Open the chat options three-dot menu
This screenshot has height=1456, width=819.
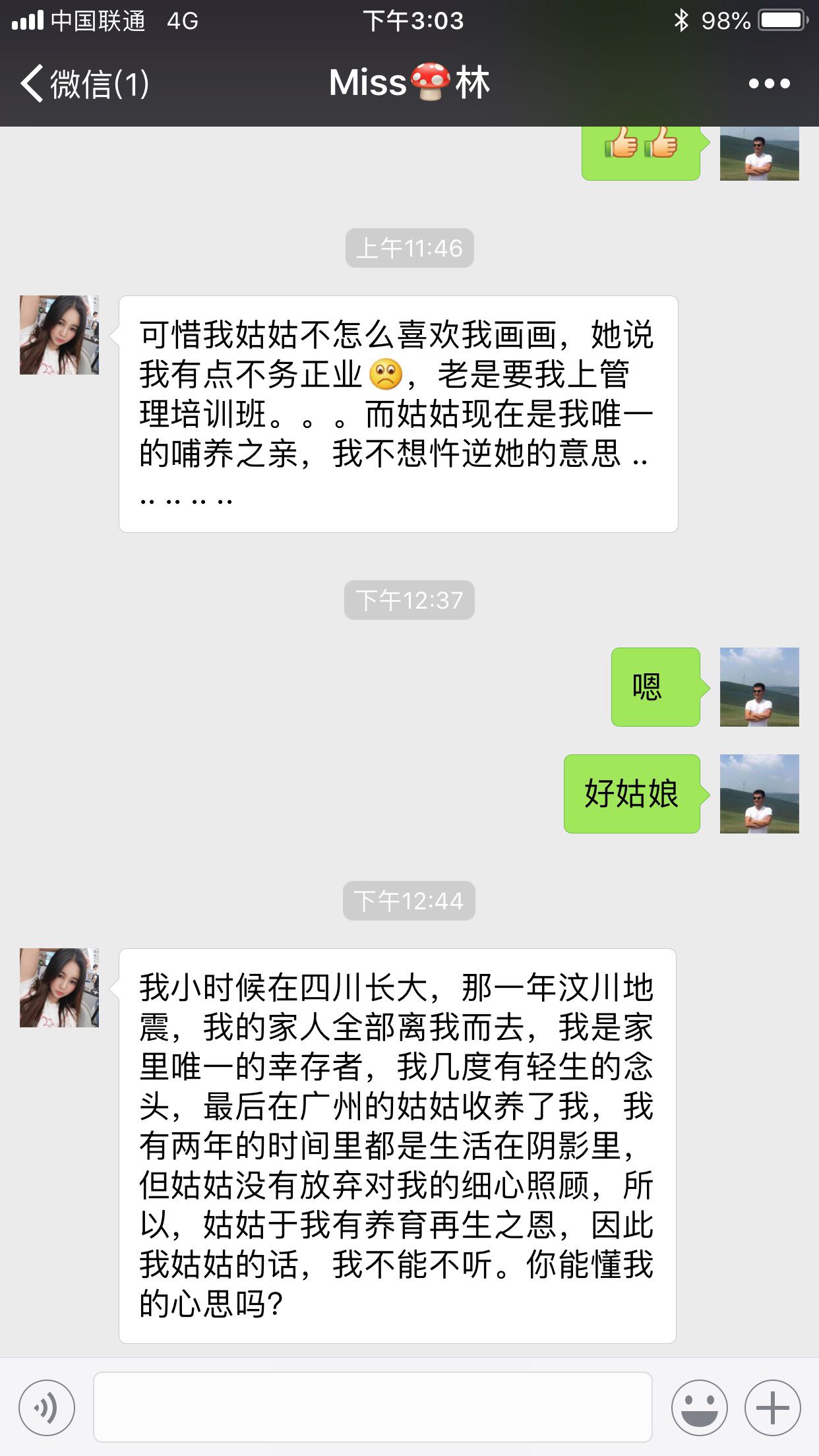coord(769,84)
